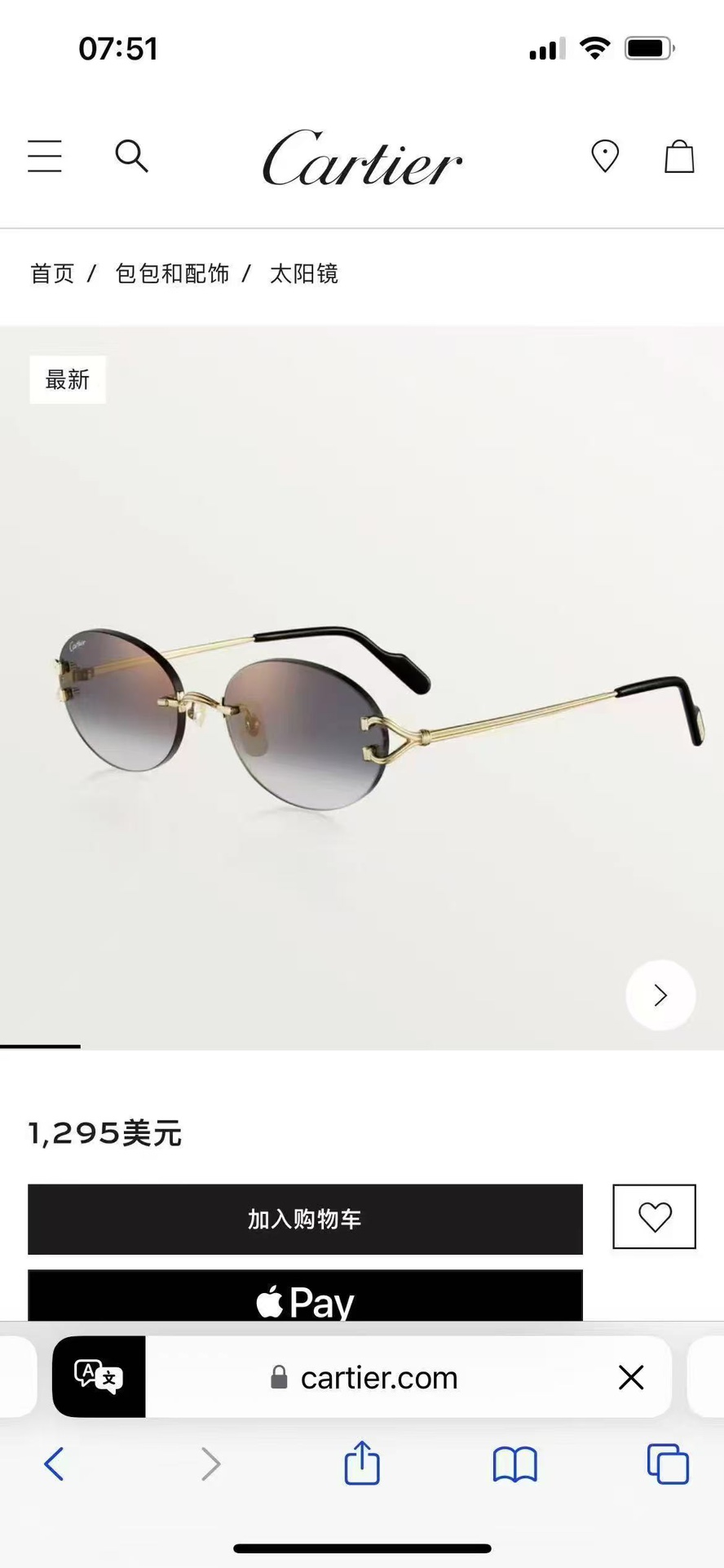Go forward with Safari's forward chevron
This screenshot has width=724, height=1568.
point(210,1464)
